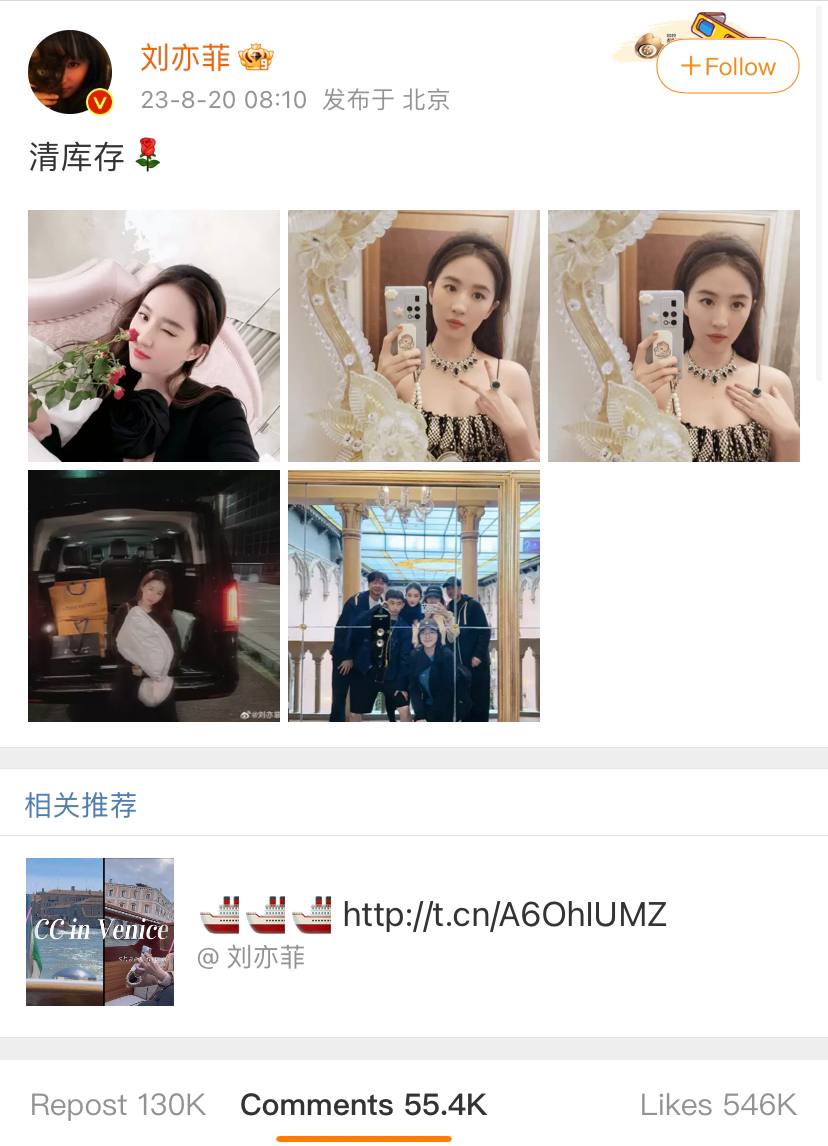The height and width of the screenshot is (1146, 828).
Task: Open the mirror selfie with hand on chest
Action: click(x=674, y=336)
